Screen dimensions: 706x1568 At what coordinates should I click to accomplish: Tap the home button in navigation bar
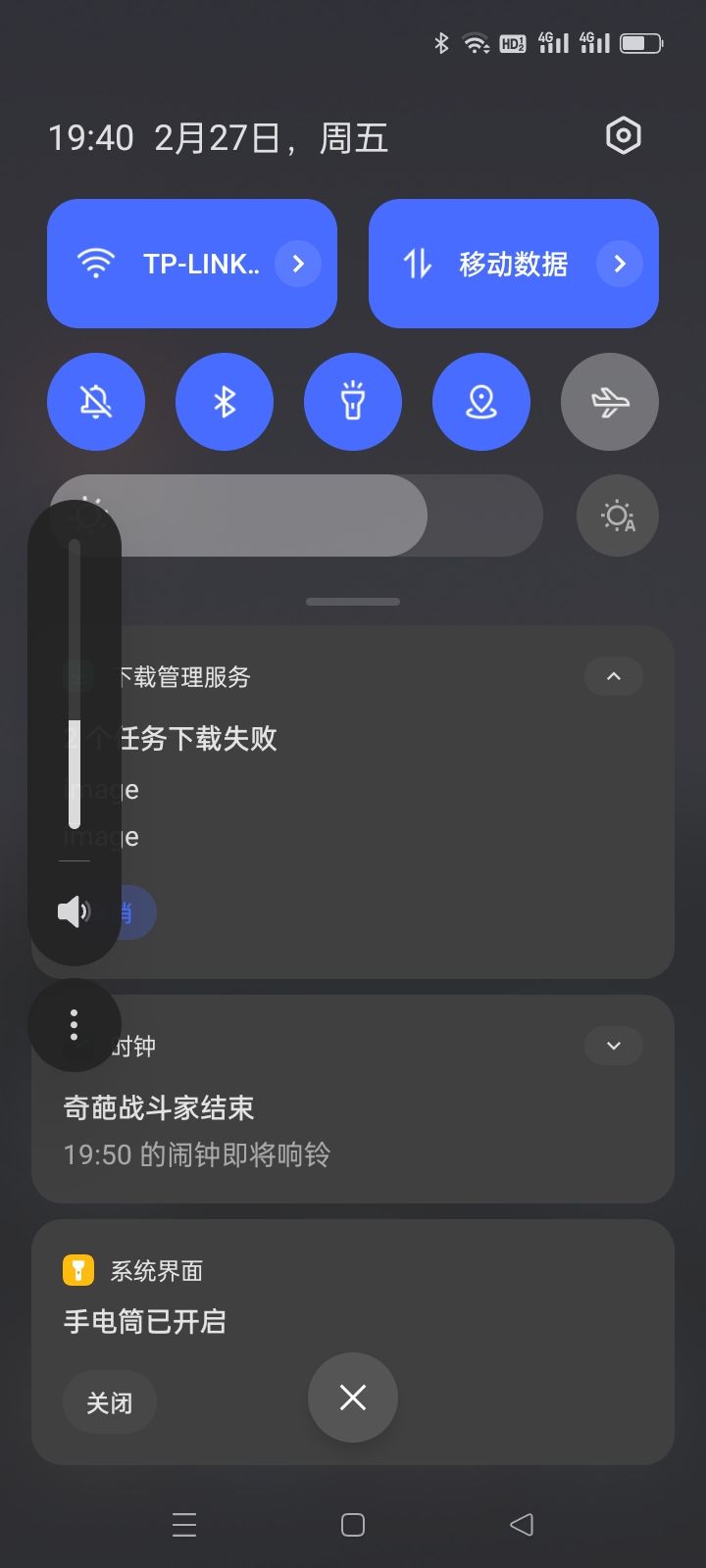[352, 1525]
